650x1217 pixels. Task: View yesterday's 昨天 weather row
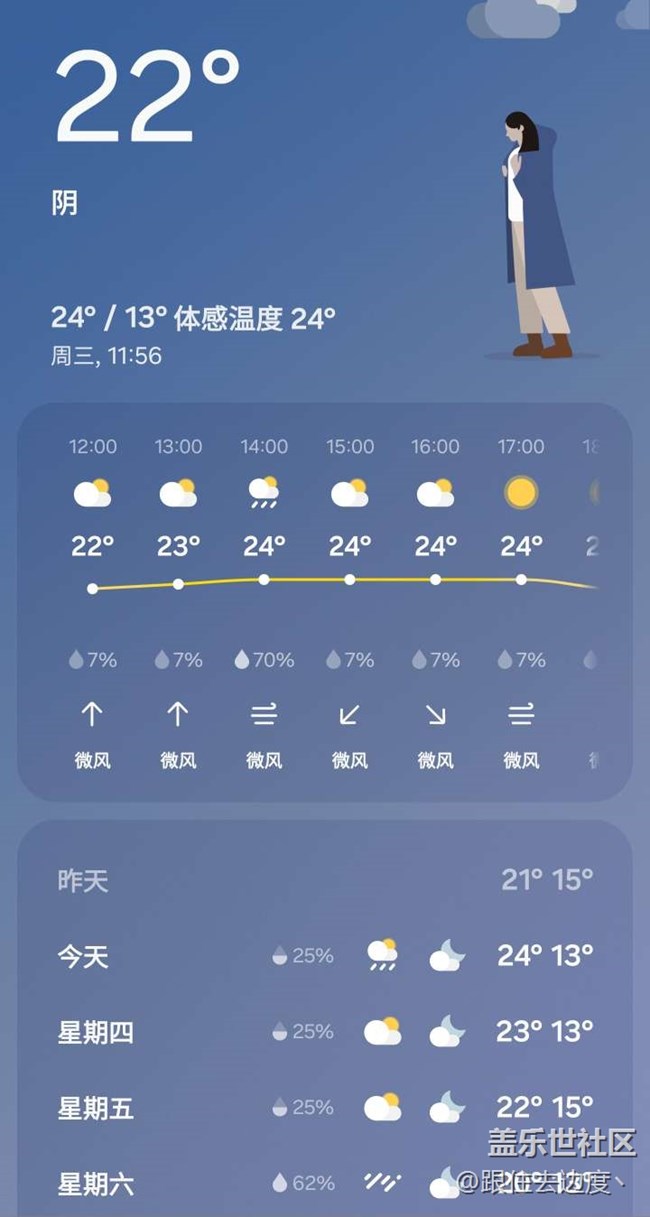click(x=325, y=880)
